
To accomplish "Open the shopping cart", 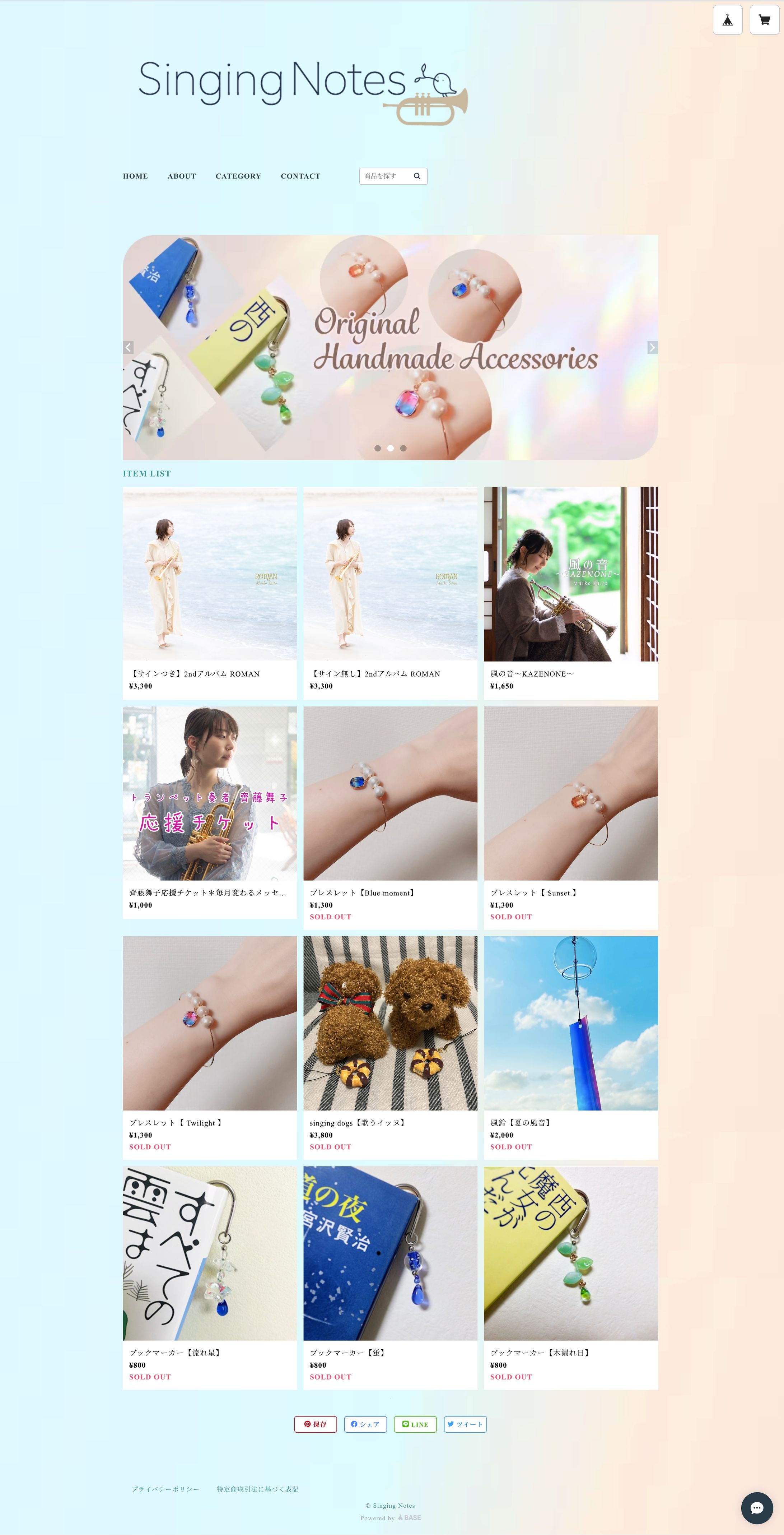I will tap(764, 20).
